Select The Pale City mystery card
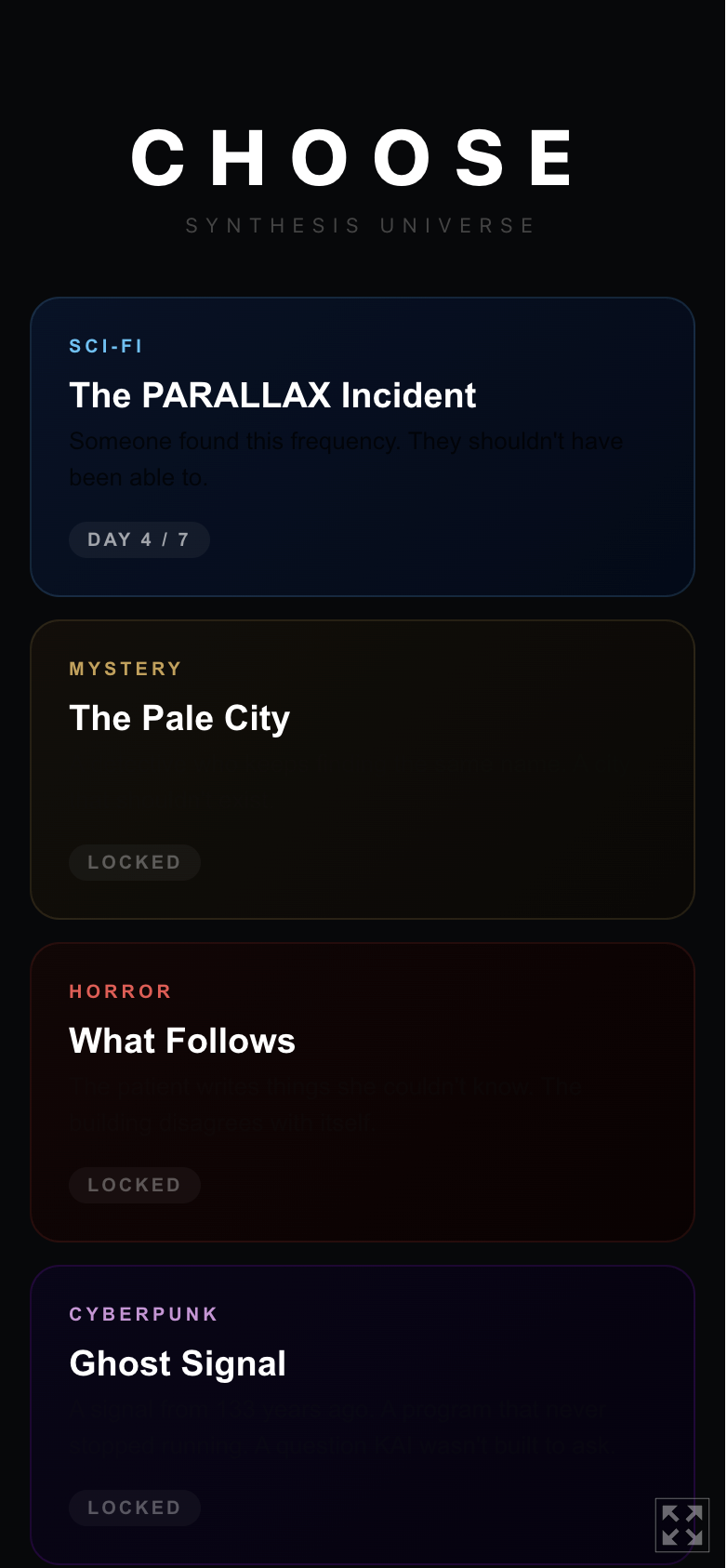The image size is (727, 1568). tap(363, 769)
